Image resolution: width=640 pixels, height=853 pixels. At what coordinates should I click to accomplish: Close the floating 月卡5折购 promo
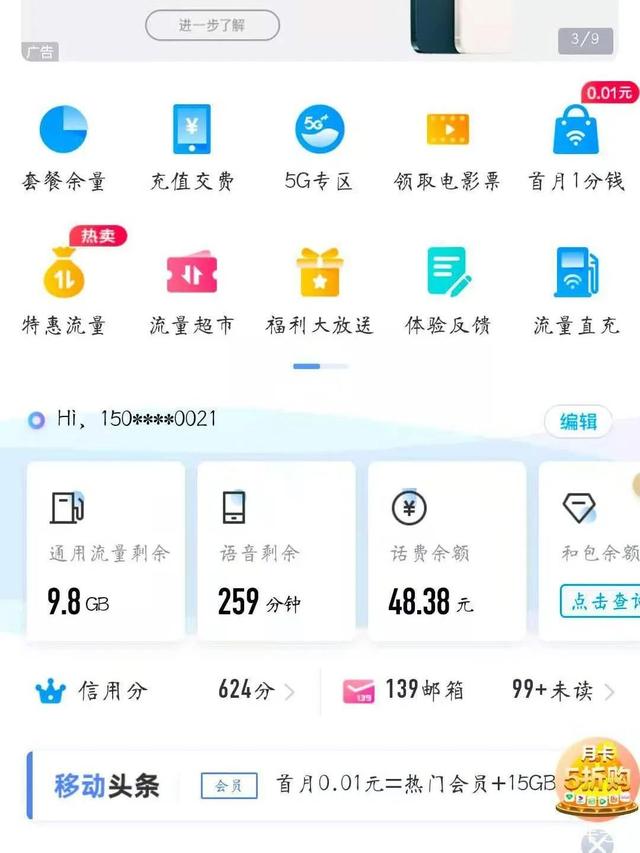(x=597, y=841)
